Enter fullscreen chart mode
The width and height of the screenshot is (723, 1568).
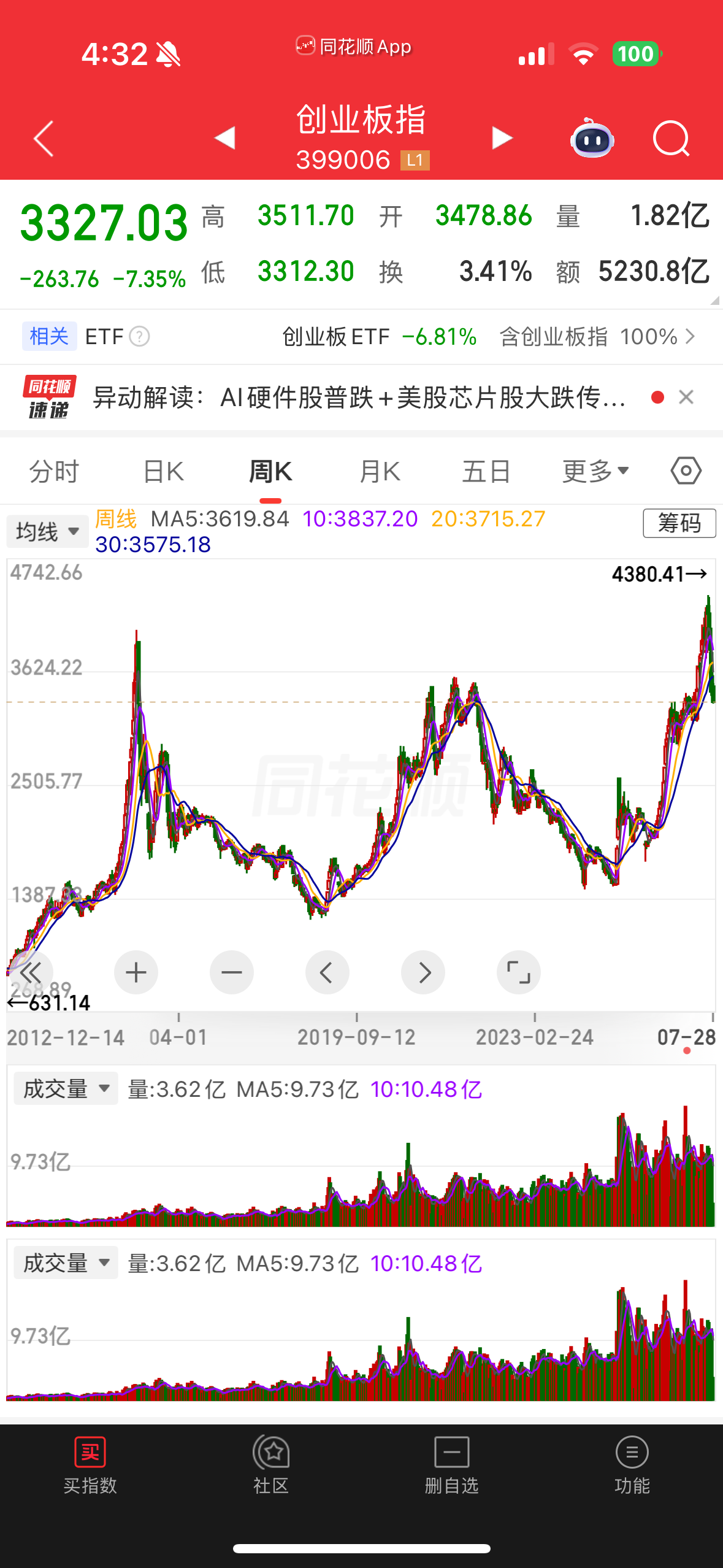519,972
